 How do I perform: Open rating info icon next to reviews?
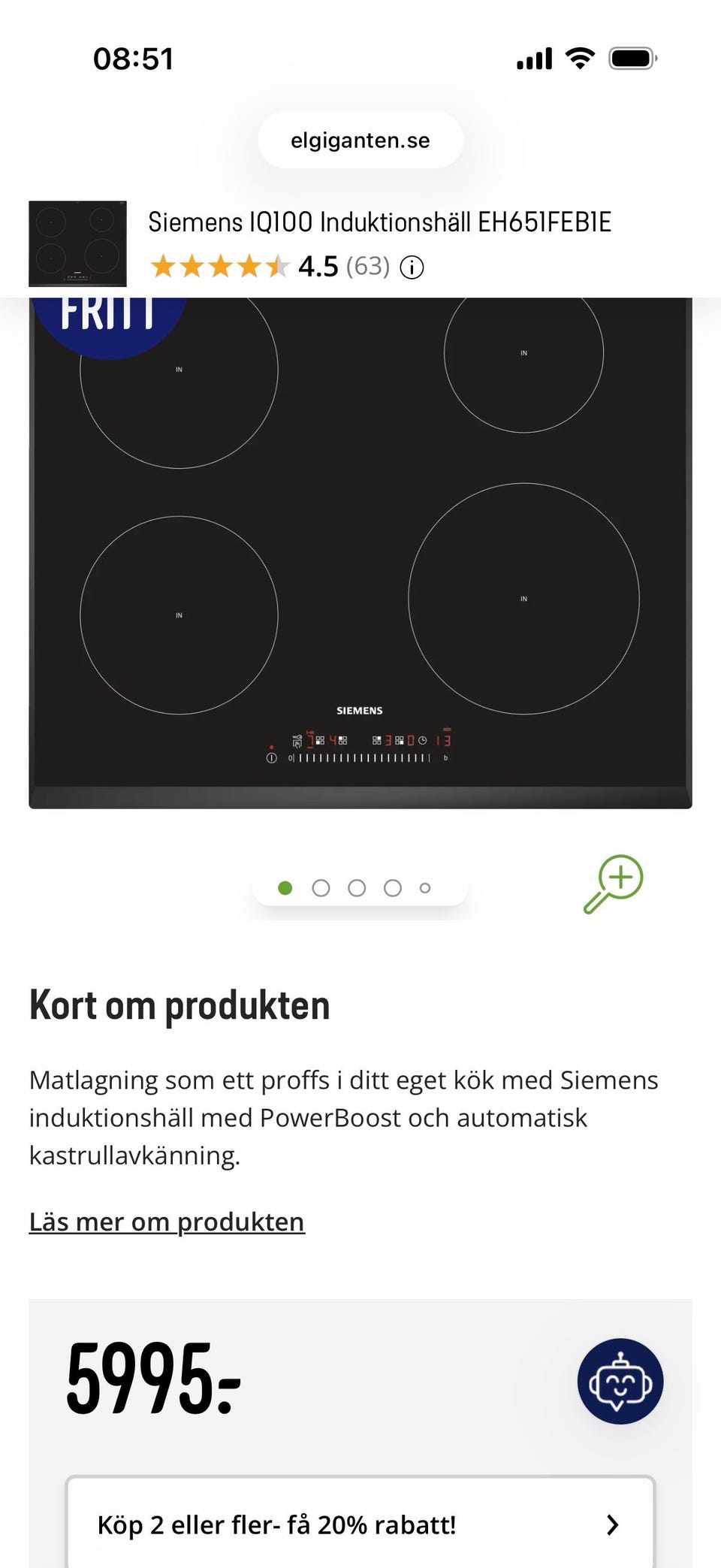pos(412,267)
